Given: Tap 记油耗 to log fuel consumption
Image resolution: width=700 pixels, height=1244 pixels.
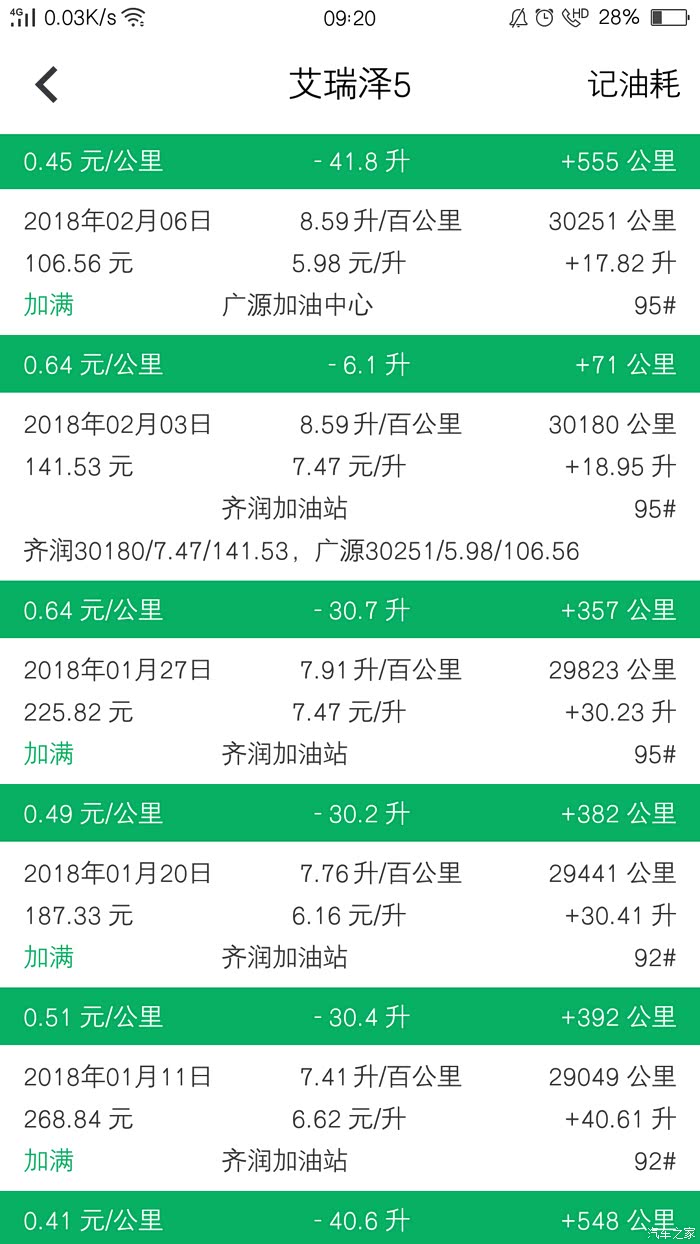Looking at the screenshot, I should 633,85.
